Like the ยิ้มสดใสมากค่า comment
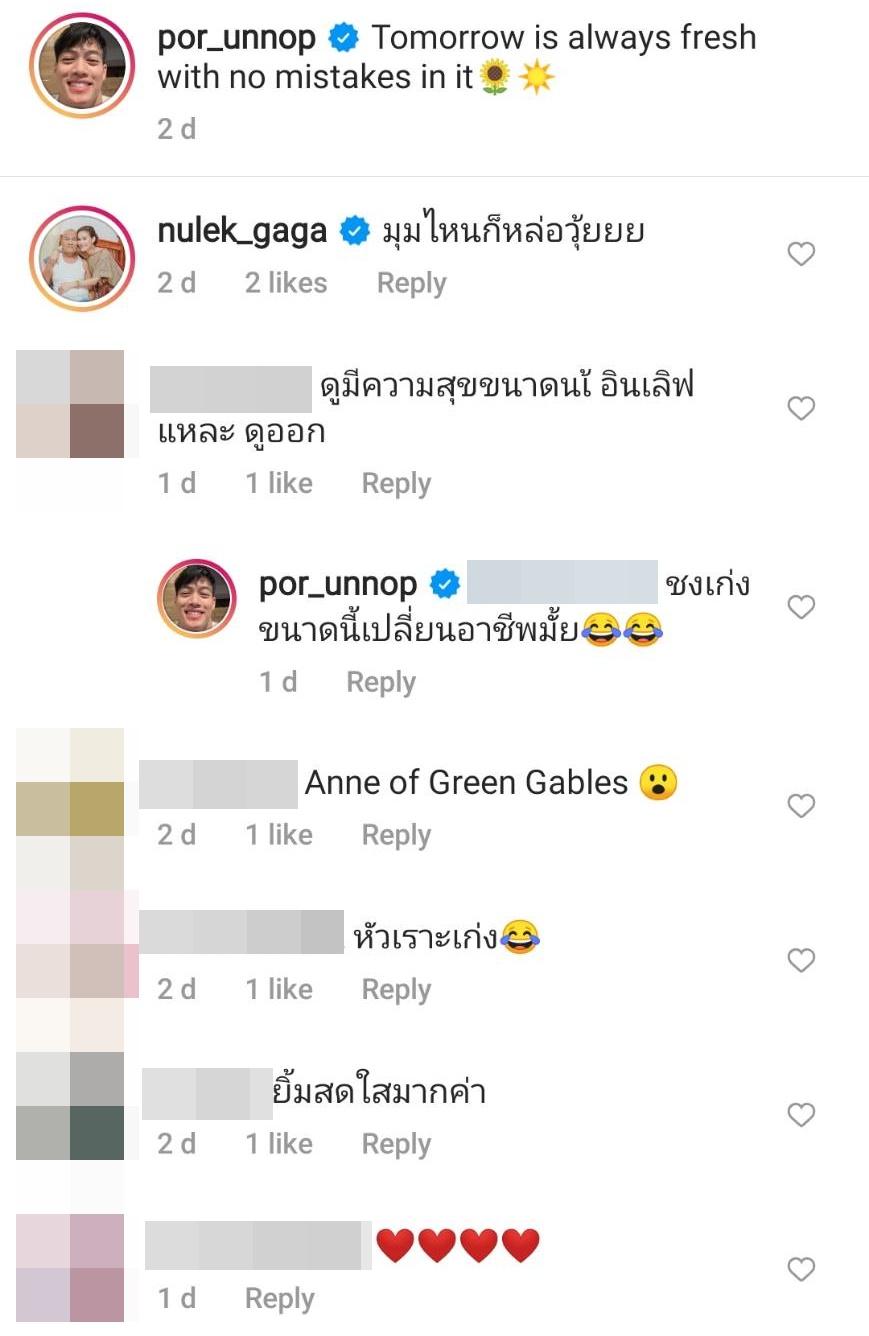 (x=801, y=1114)
